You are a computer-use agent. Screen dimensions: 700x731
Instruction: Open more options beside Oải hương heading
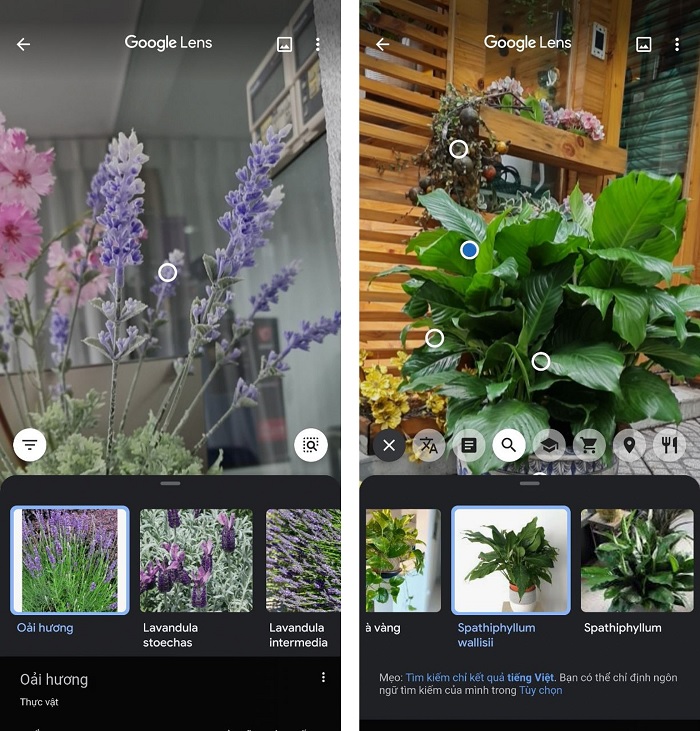click(x=323, y=677)
